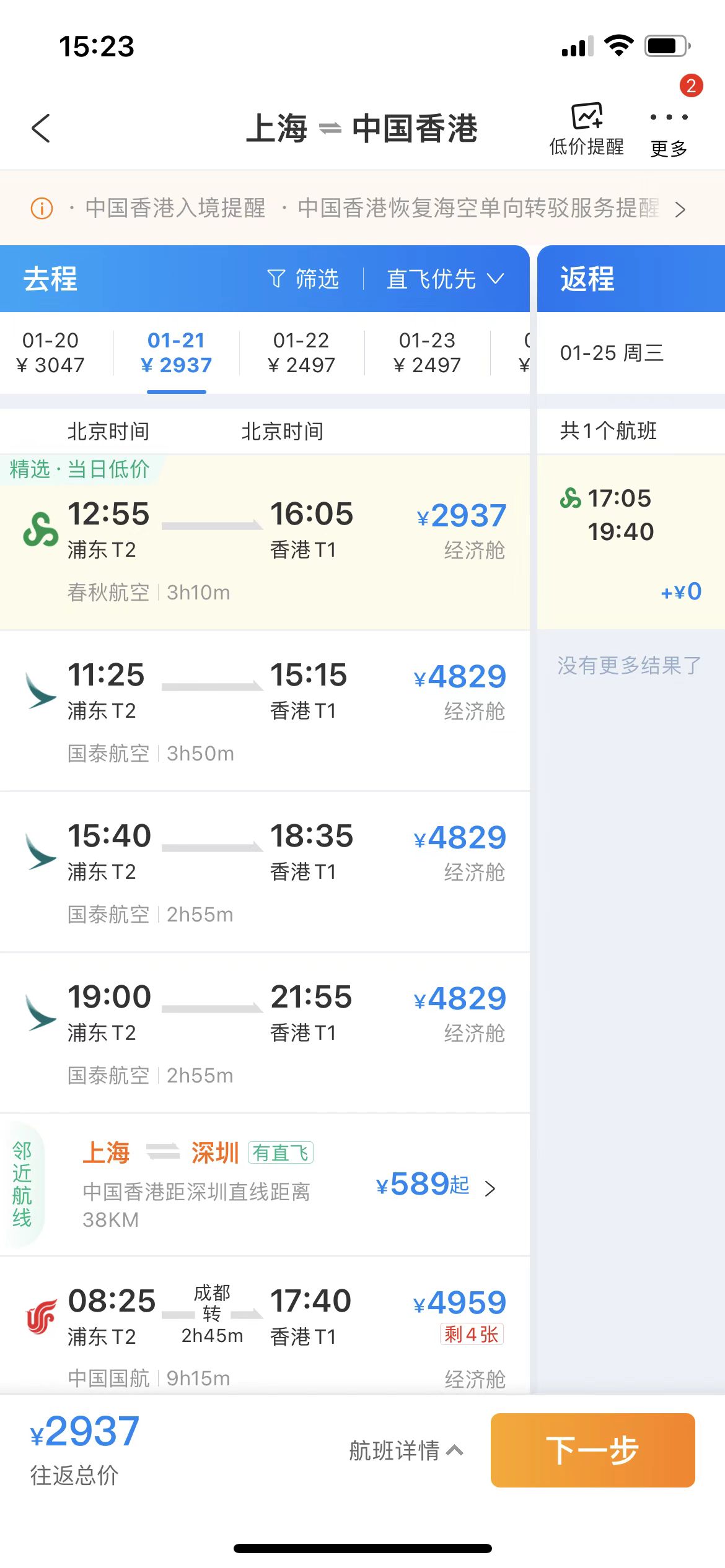Select departure date 01-20
This screenshot has width=725, height=1568.
coord(51,352)
